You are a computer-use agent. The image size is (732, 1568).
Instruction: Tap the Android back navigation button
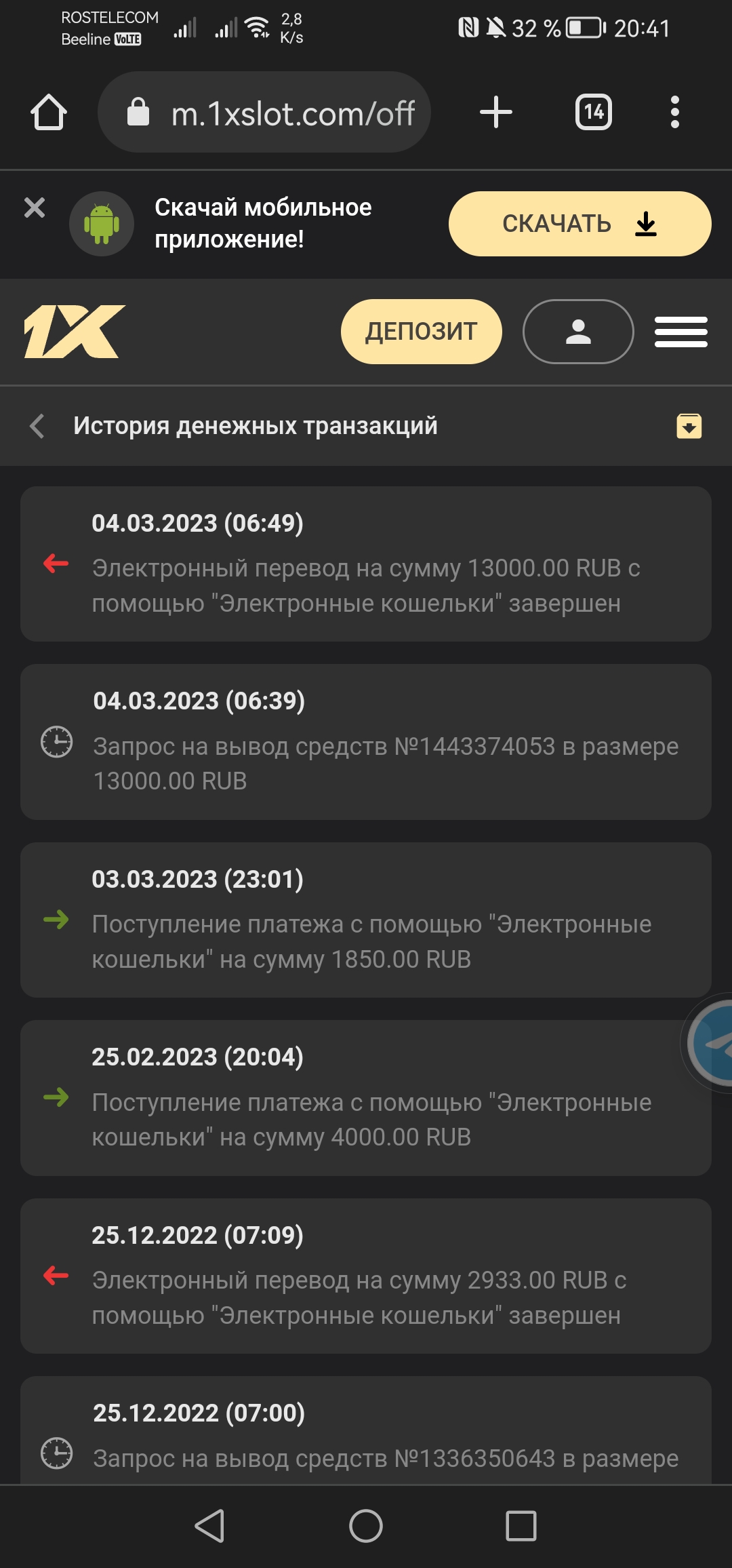coord(209,1526)
